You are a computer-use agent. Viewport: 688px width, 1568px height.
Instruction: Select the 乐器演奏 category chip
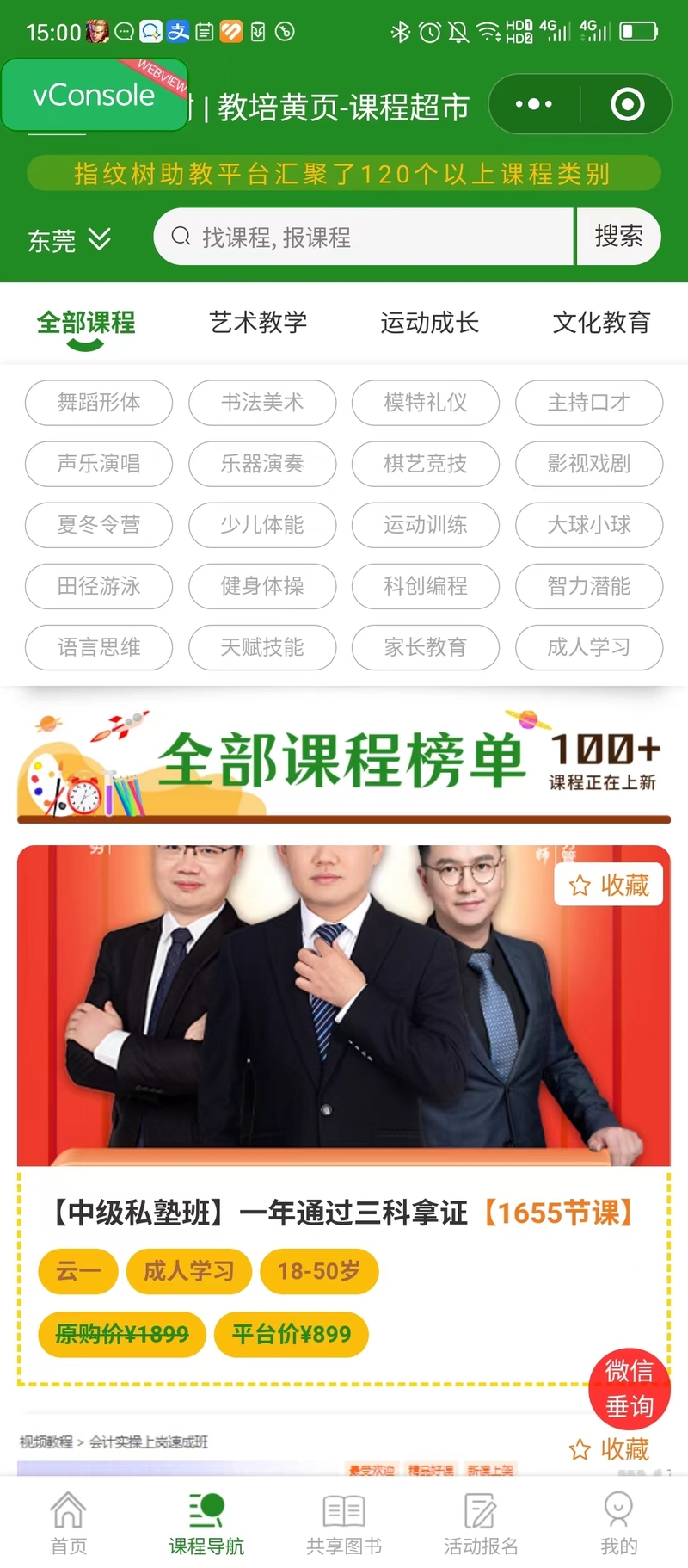[262, 463]
